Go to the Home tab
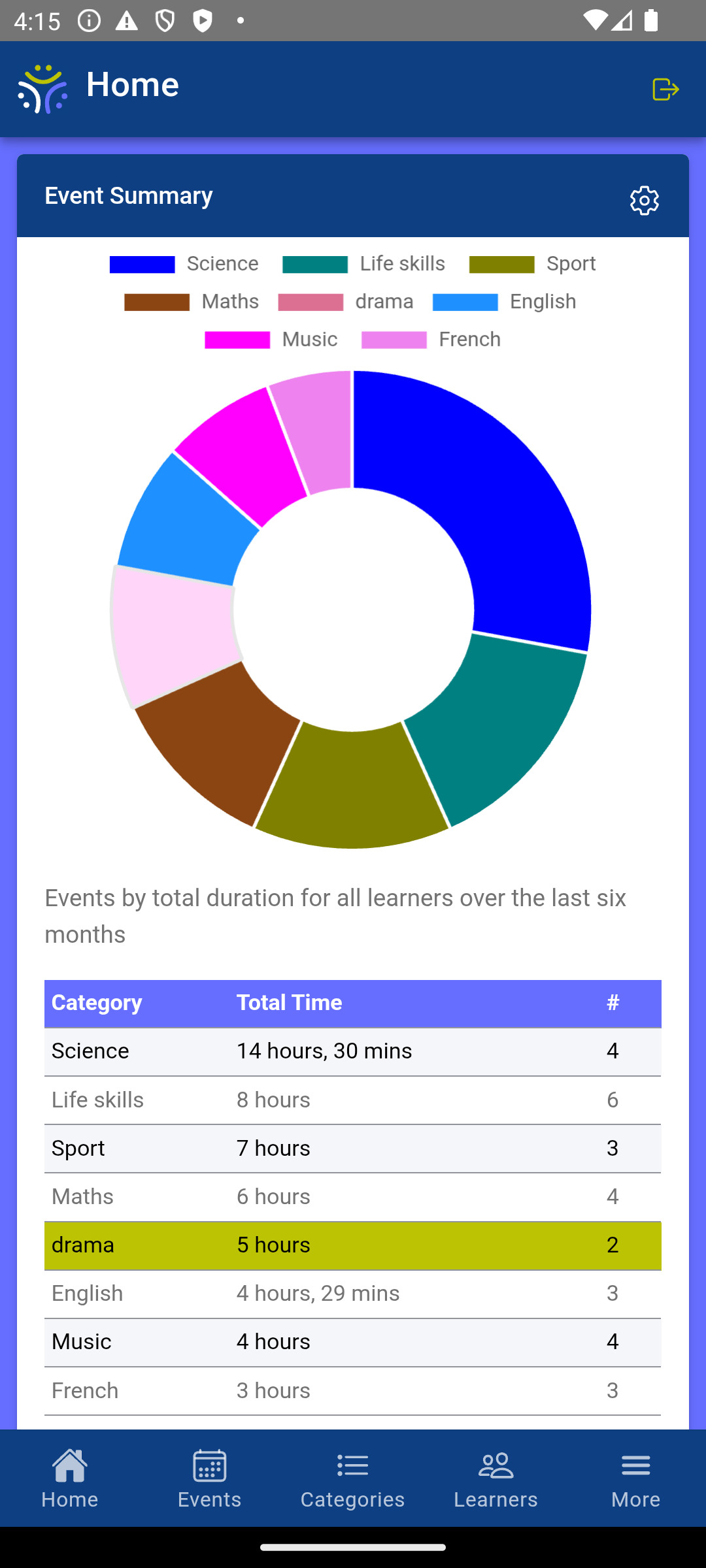706x1568 pixels. point(70,1479)
